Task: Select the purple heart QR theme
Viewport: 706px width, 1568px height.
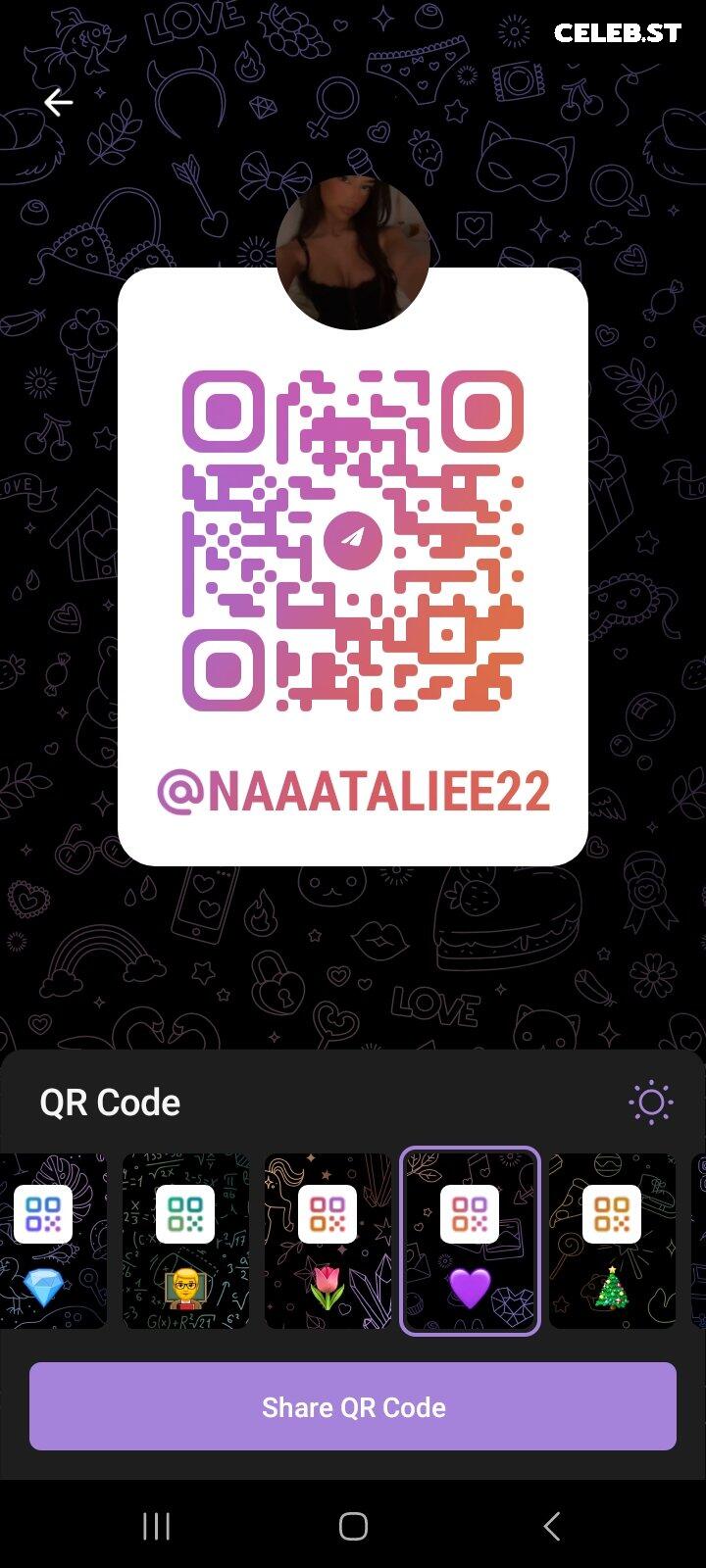Action: tap(470, 1241)
